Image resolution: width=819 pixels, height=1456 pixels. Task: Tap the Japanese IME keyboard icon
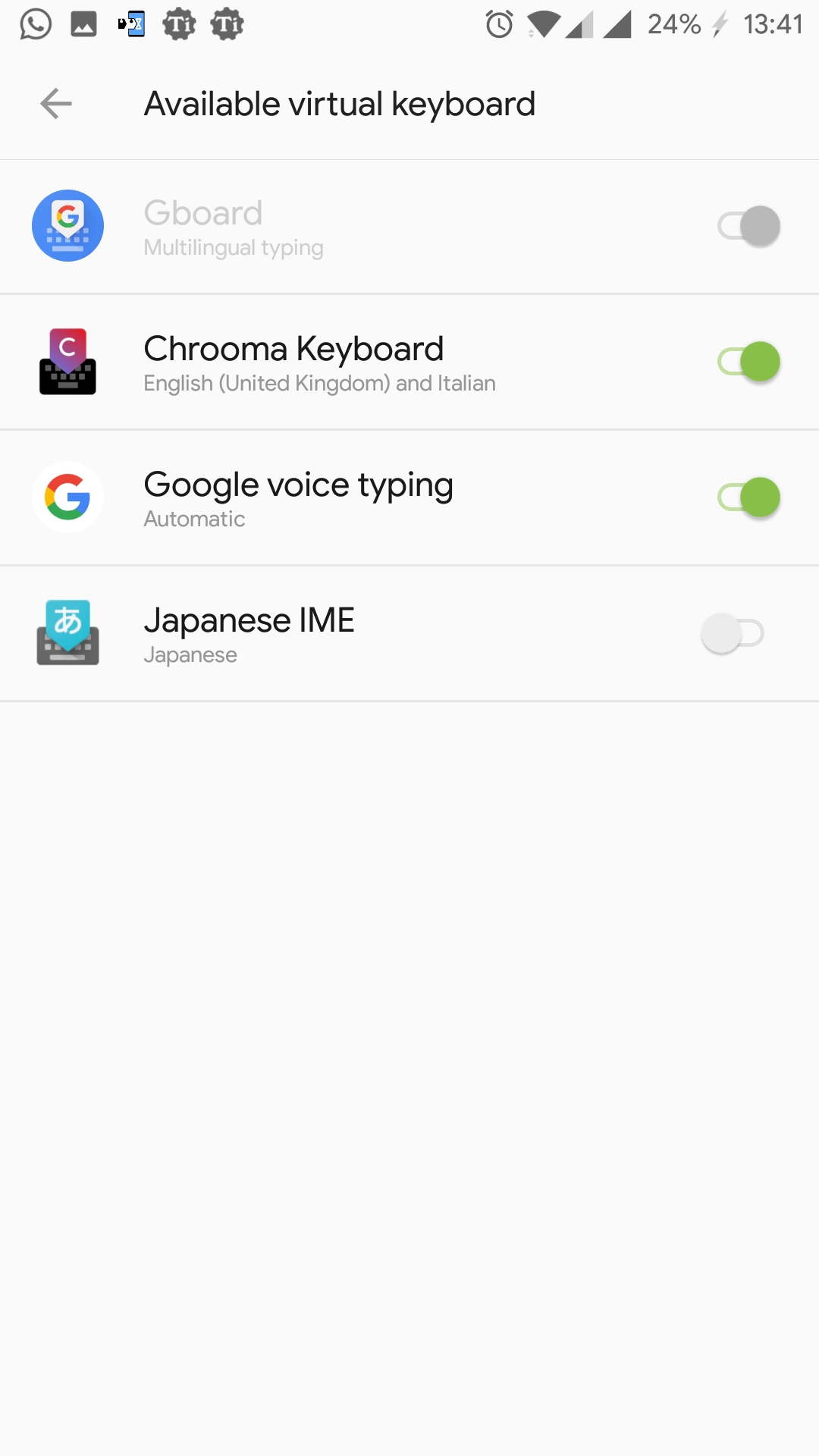67,632
